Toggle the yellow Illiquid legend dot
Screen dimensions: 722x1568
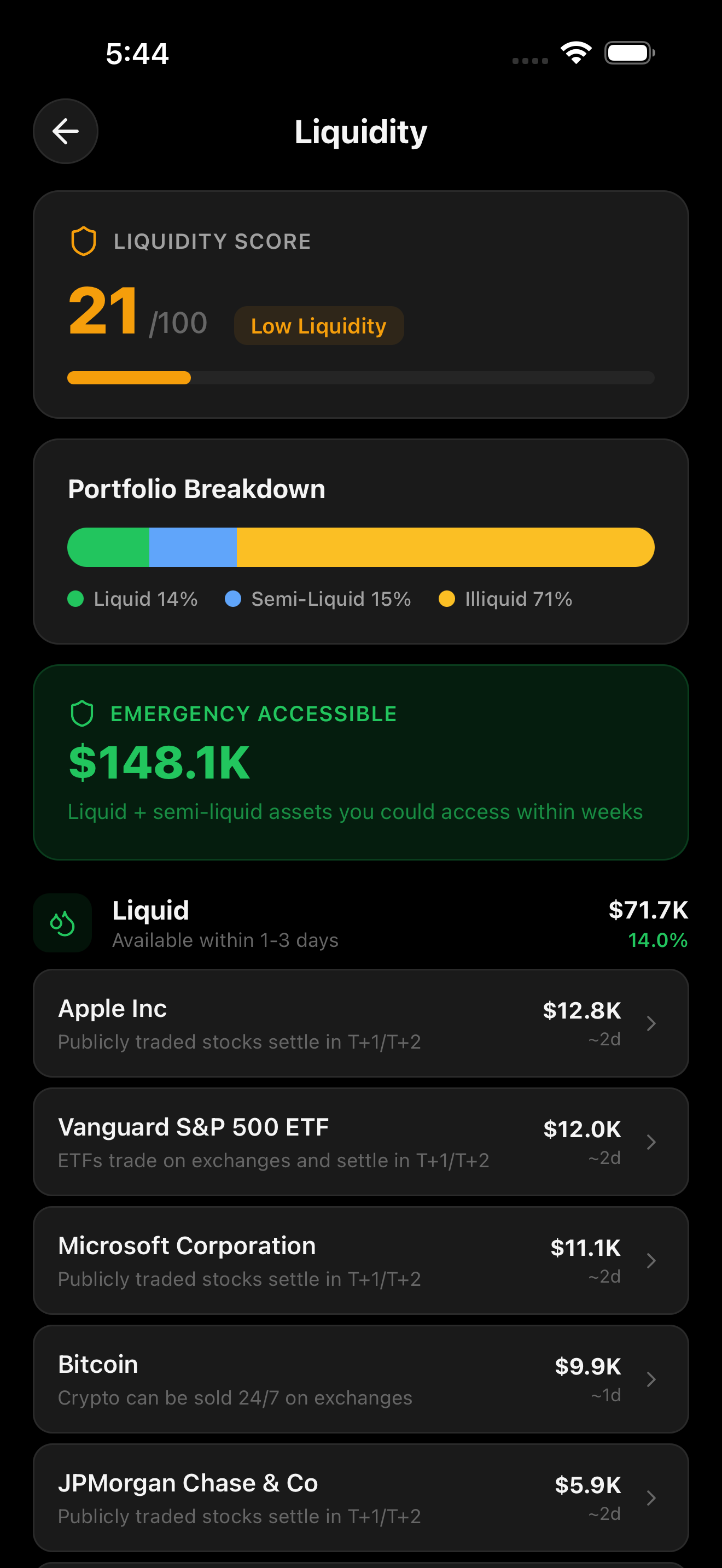point(448,599)
